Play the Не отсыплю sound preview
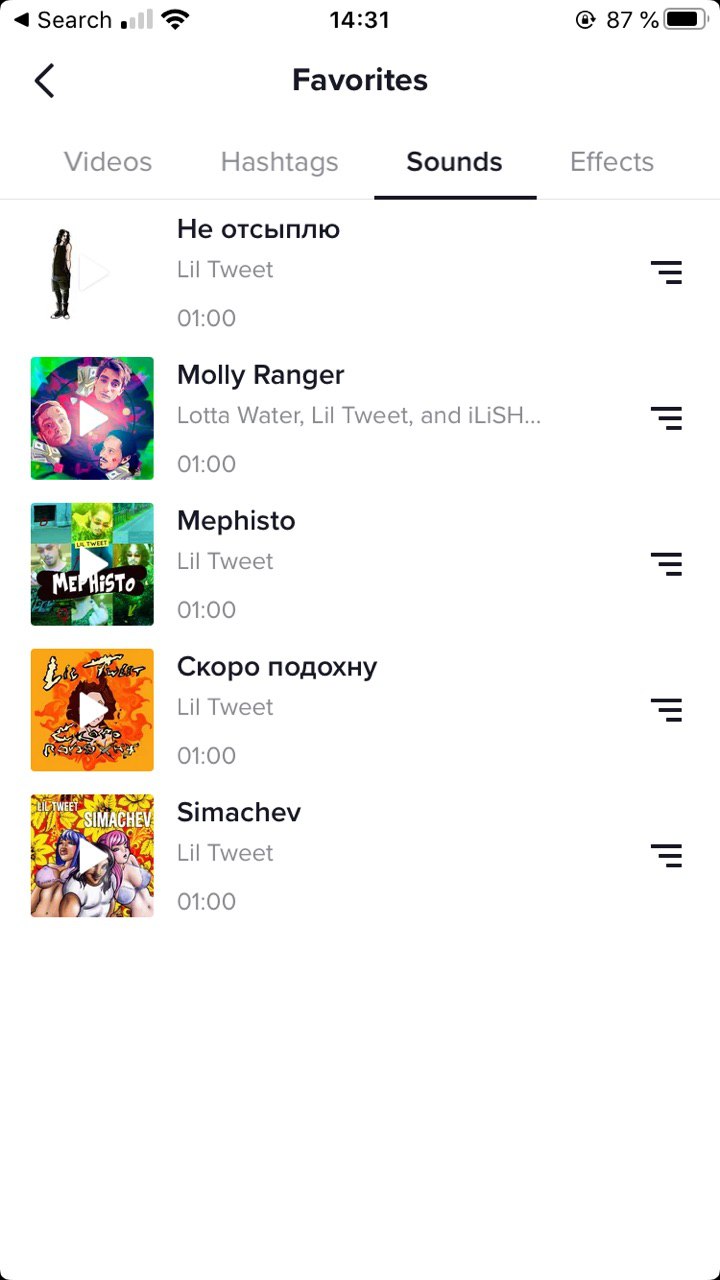 92,273
